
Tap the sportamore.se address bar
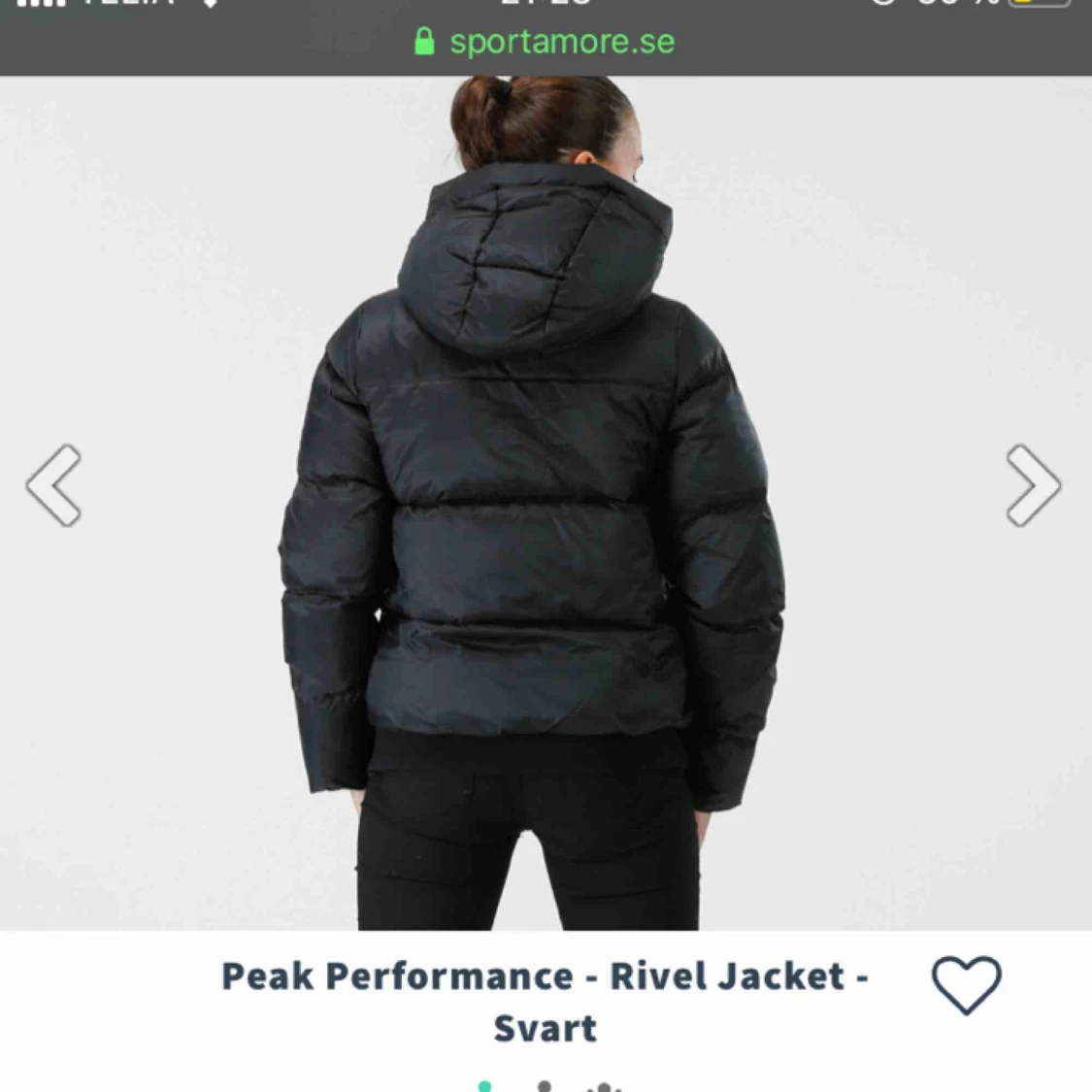click(546, 42)
